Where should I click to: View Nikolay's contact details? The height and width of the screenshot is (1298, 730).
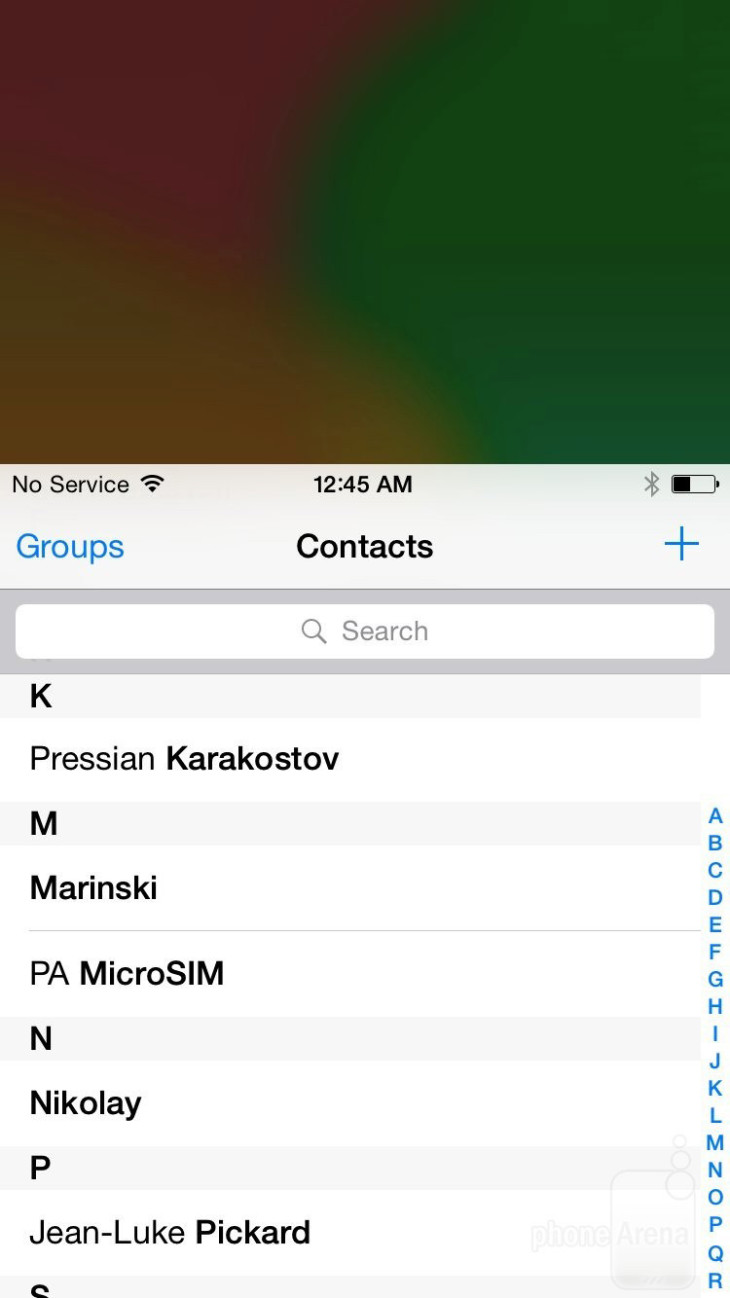350,1103
